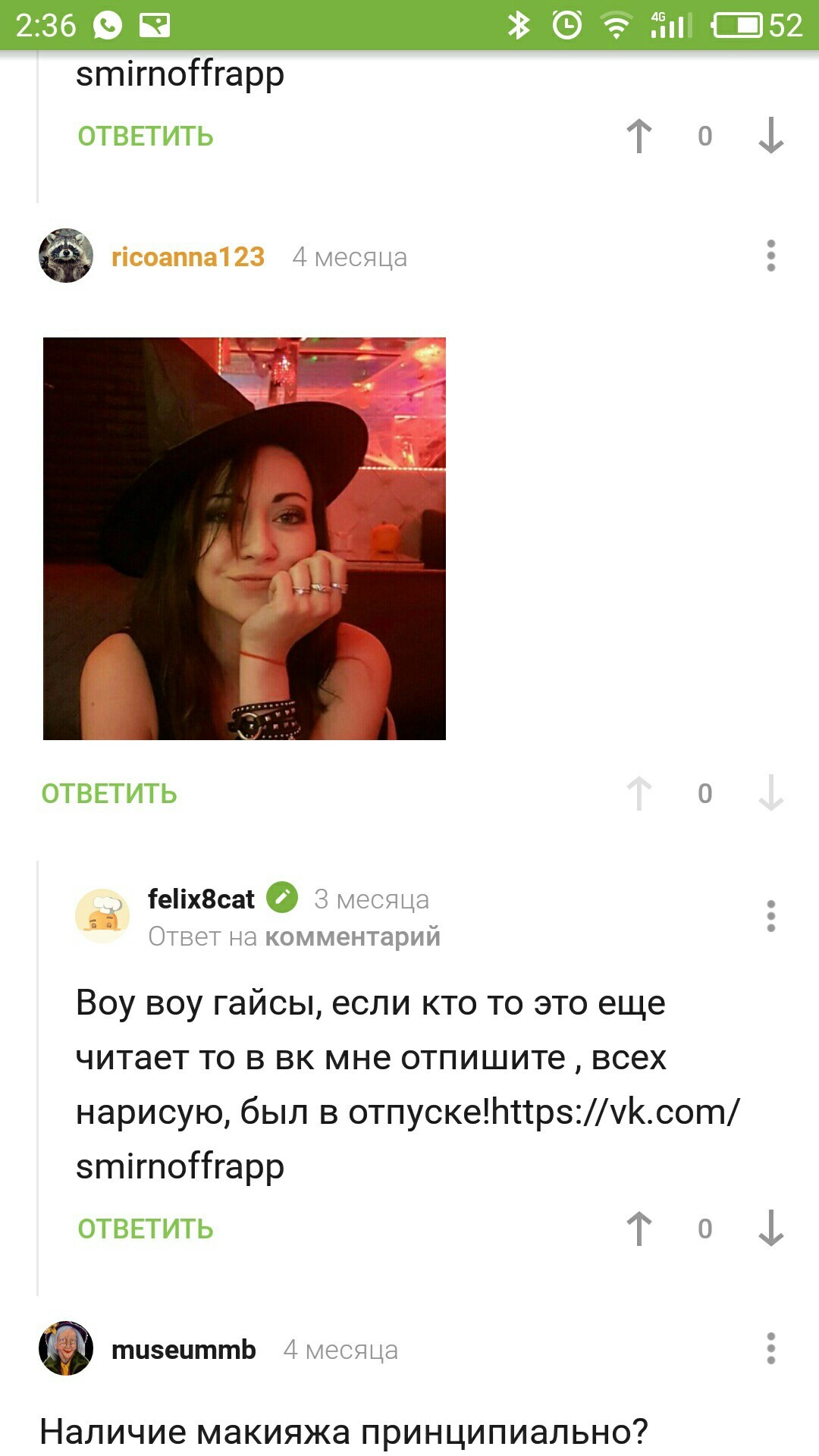Viewport: 819px width, 1456px height.
Task: Downvote felix8cat's comment about vacation
Action: coord(770,1229)
